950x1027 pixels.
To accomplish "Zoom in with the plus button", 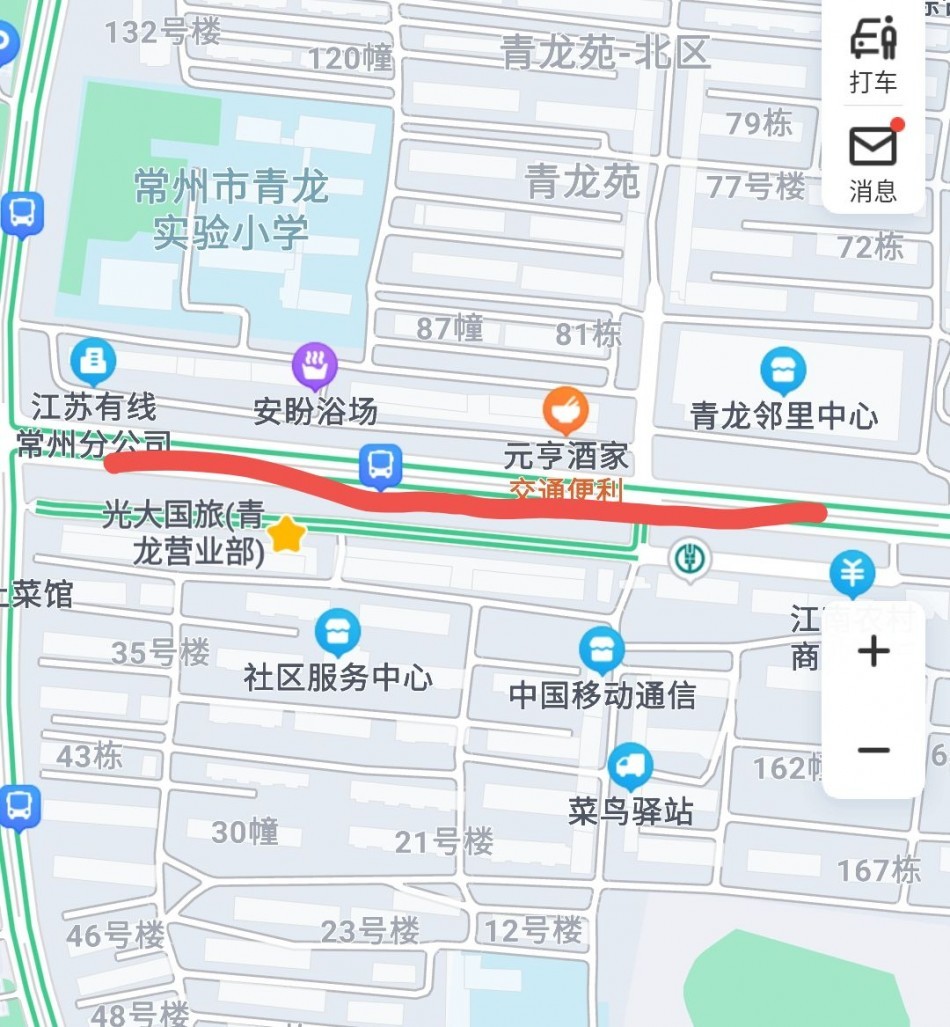I will tap(873, 652).
